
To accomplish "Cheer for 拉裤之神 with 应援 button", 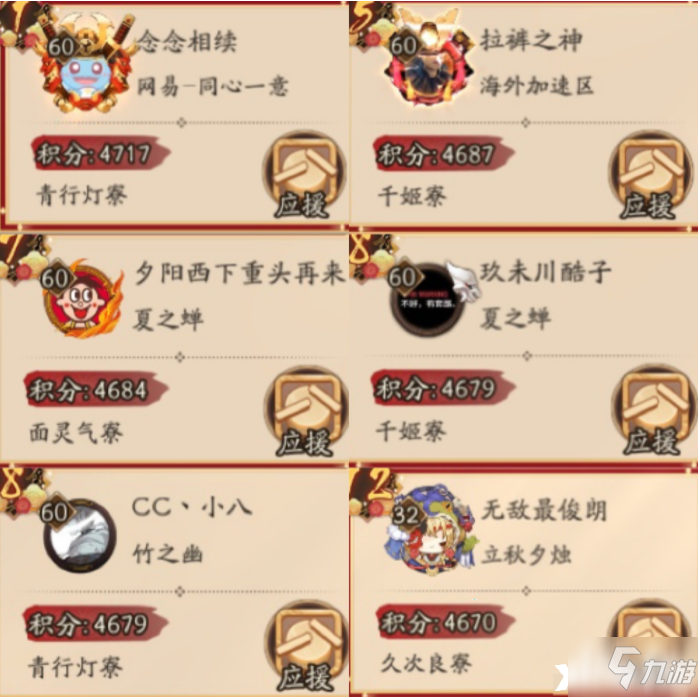I will (x=650, y=176).
